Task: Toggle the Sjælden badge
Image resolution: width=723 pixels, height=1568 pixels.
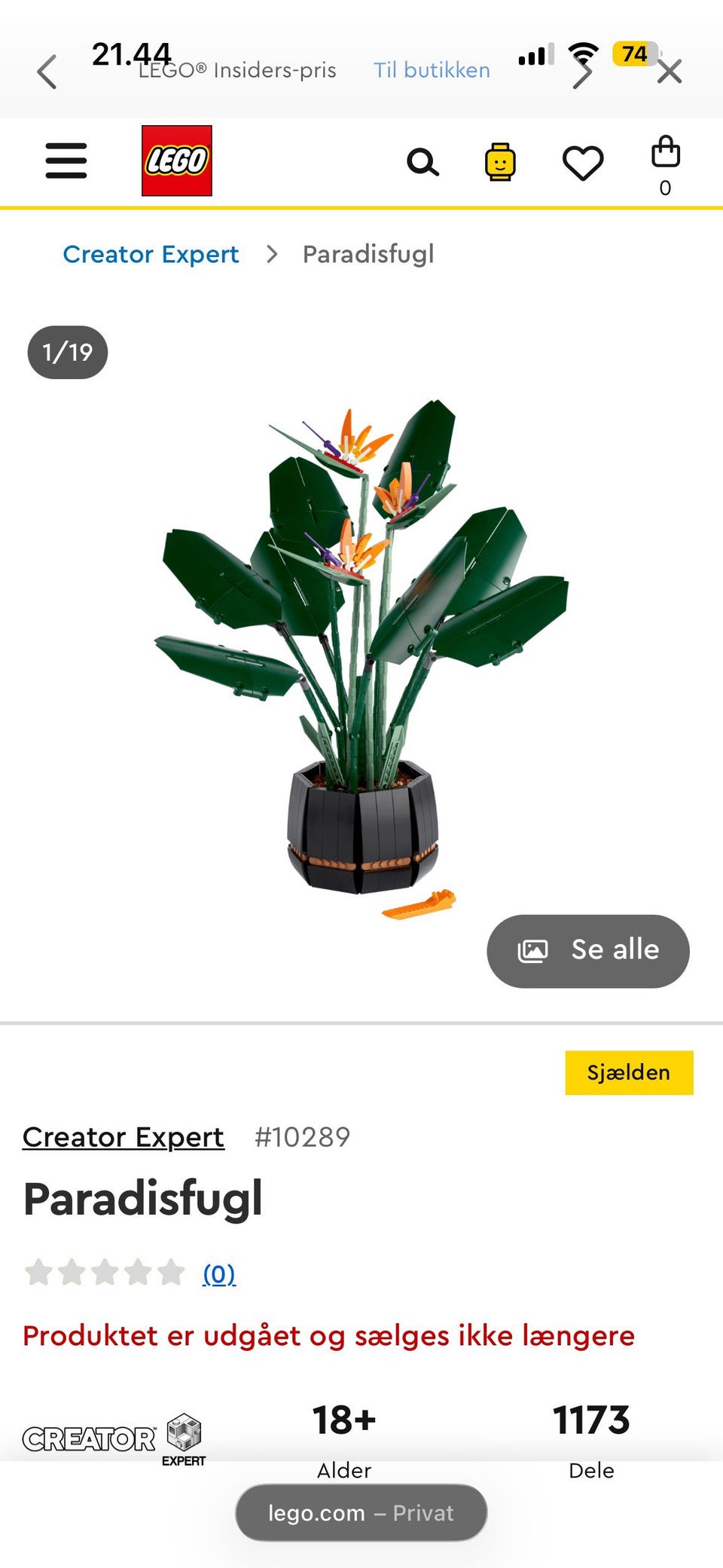Action: pos(630,1071)
